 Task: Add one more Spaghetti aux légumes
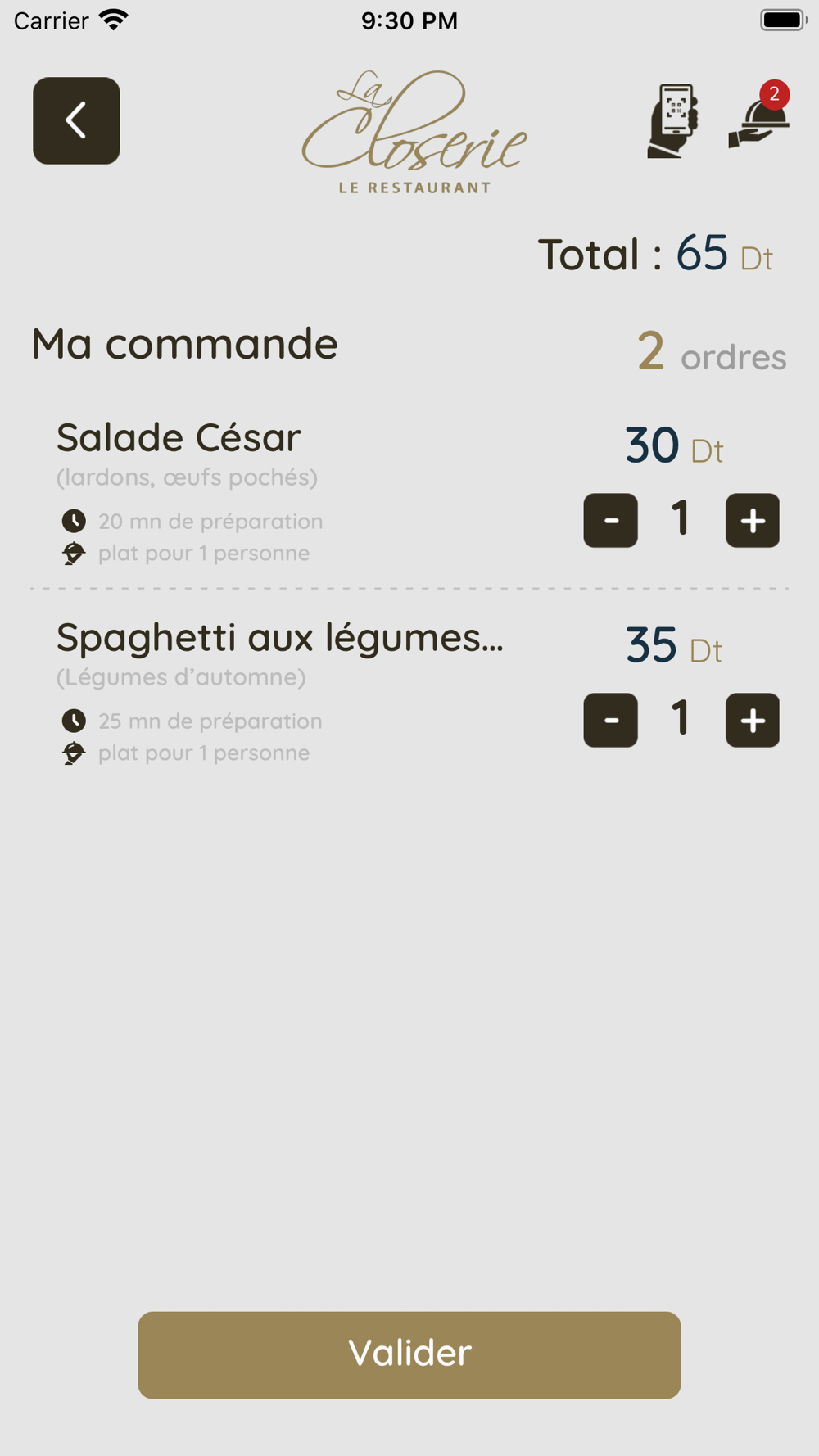coord(753,720)
